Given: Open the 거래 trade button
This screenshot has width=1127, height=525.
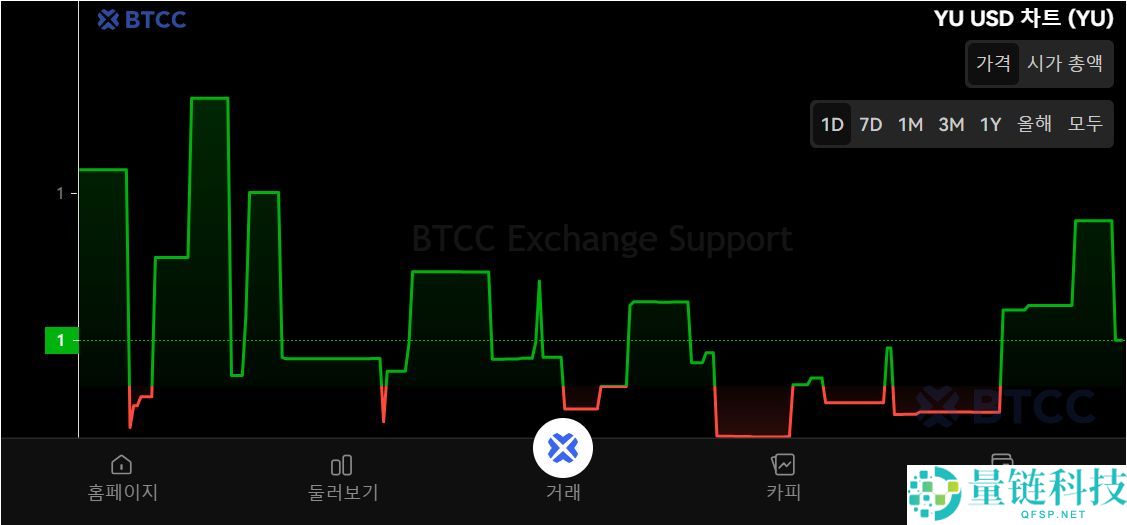Looking at the screenshot, I should click(563, 450).
